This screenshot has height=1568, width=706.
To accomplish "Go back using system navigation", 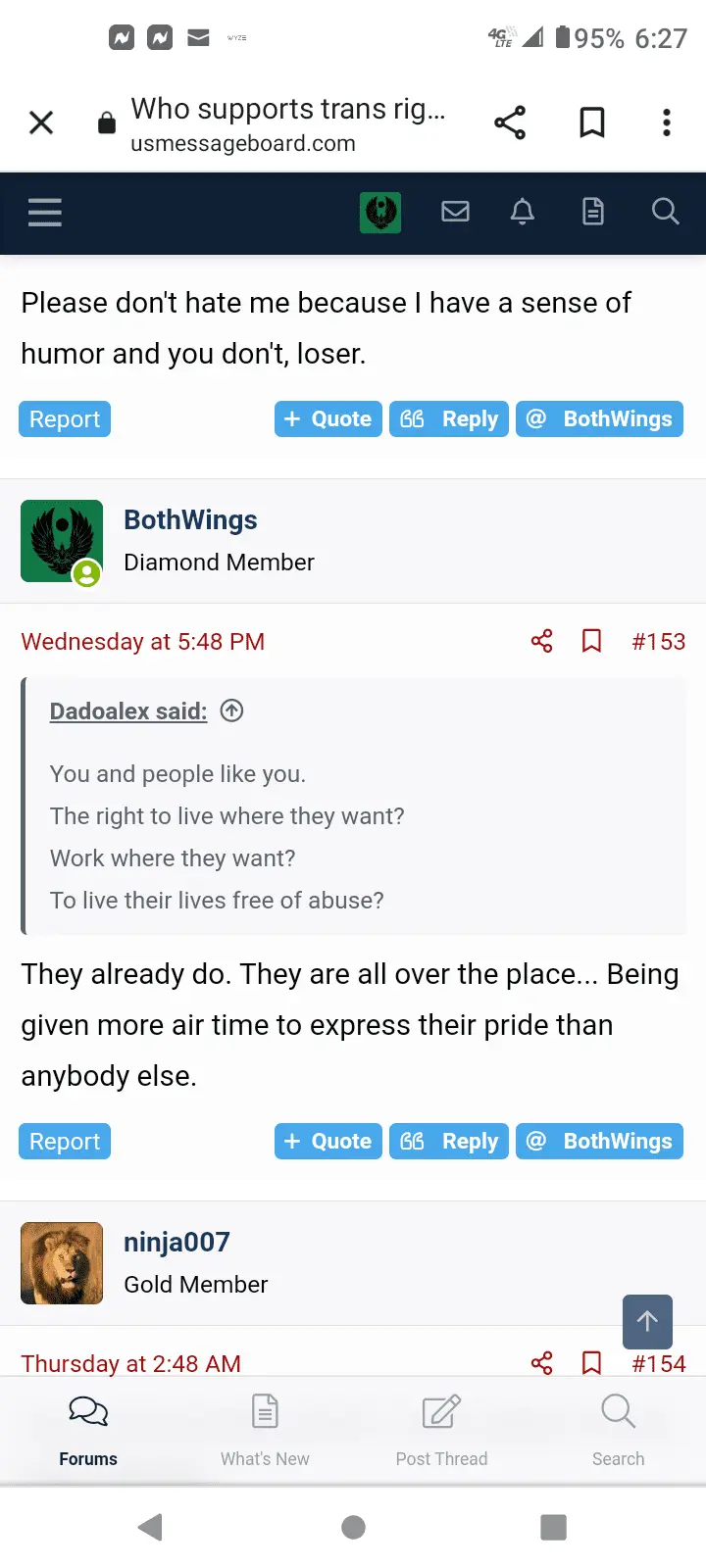I will point(150,1527).
